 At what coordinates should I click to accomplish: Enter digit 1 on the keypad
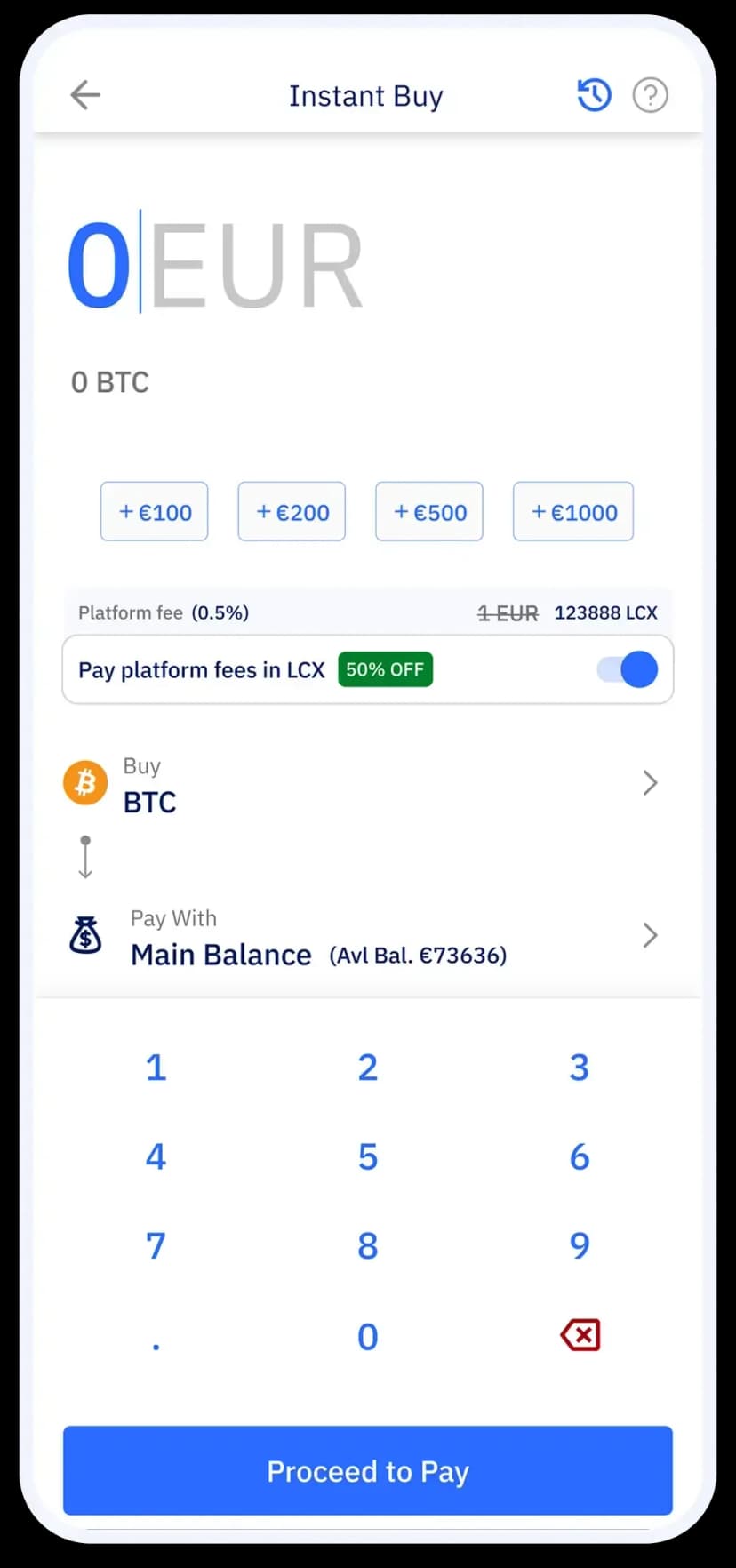tap(156, 1068)
